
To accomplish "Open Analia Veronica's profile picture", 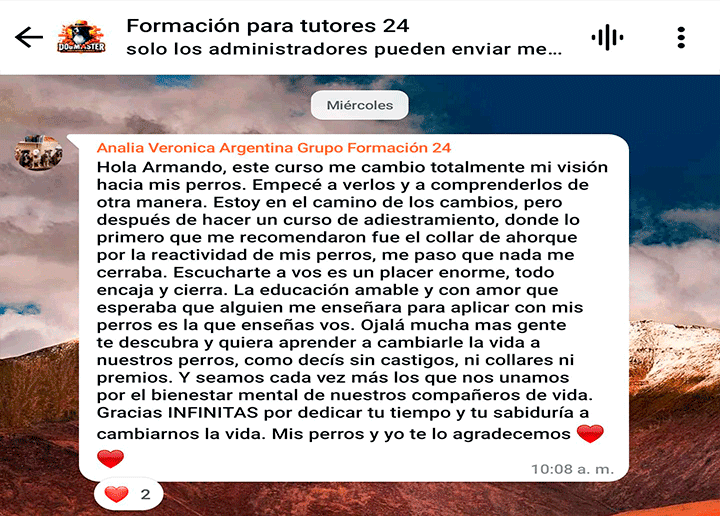I will (39, 152).
